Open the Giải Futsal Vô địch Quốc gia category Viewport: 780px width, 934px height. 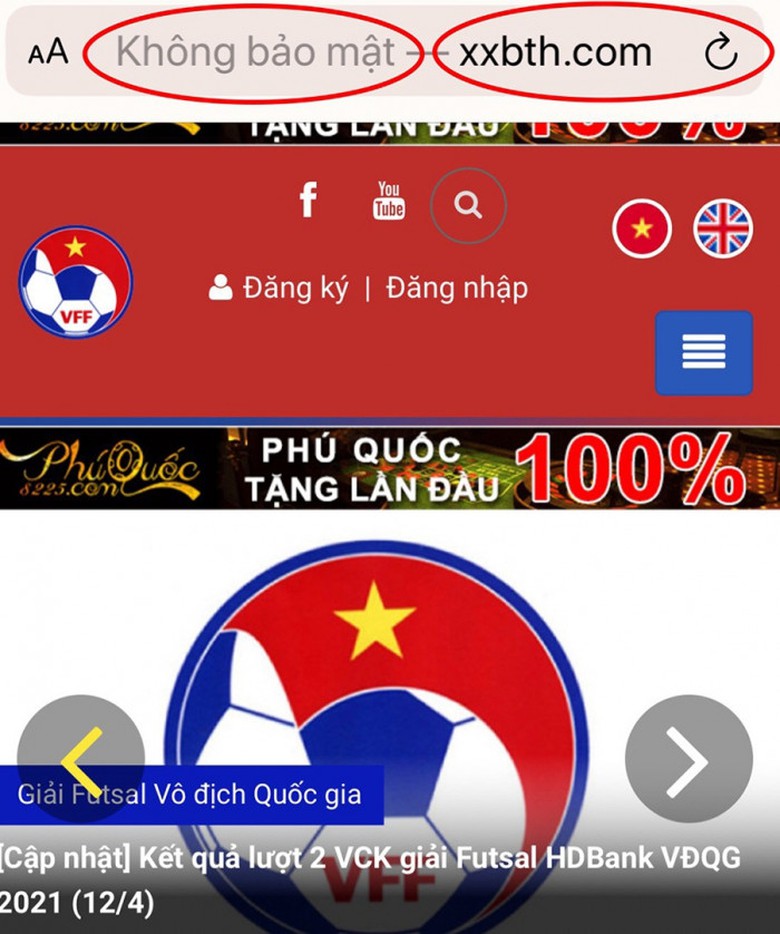tap(190, 795)
